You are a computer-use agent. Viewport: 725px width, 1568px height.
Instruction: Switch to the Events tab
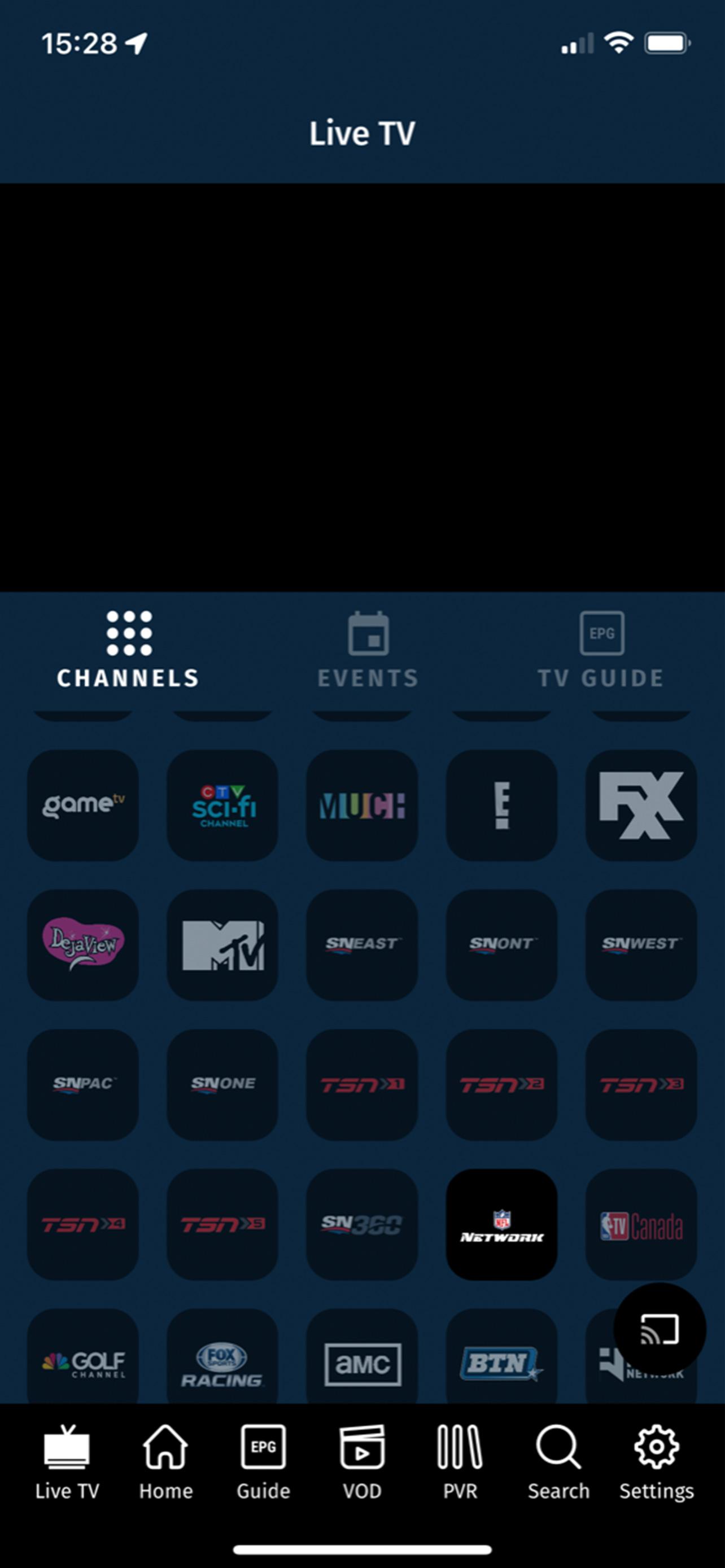[x=368, y=650]
